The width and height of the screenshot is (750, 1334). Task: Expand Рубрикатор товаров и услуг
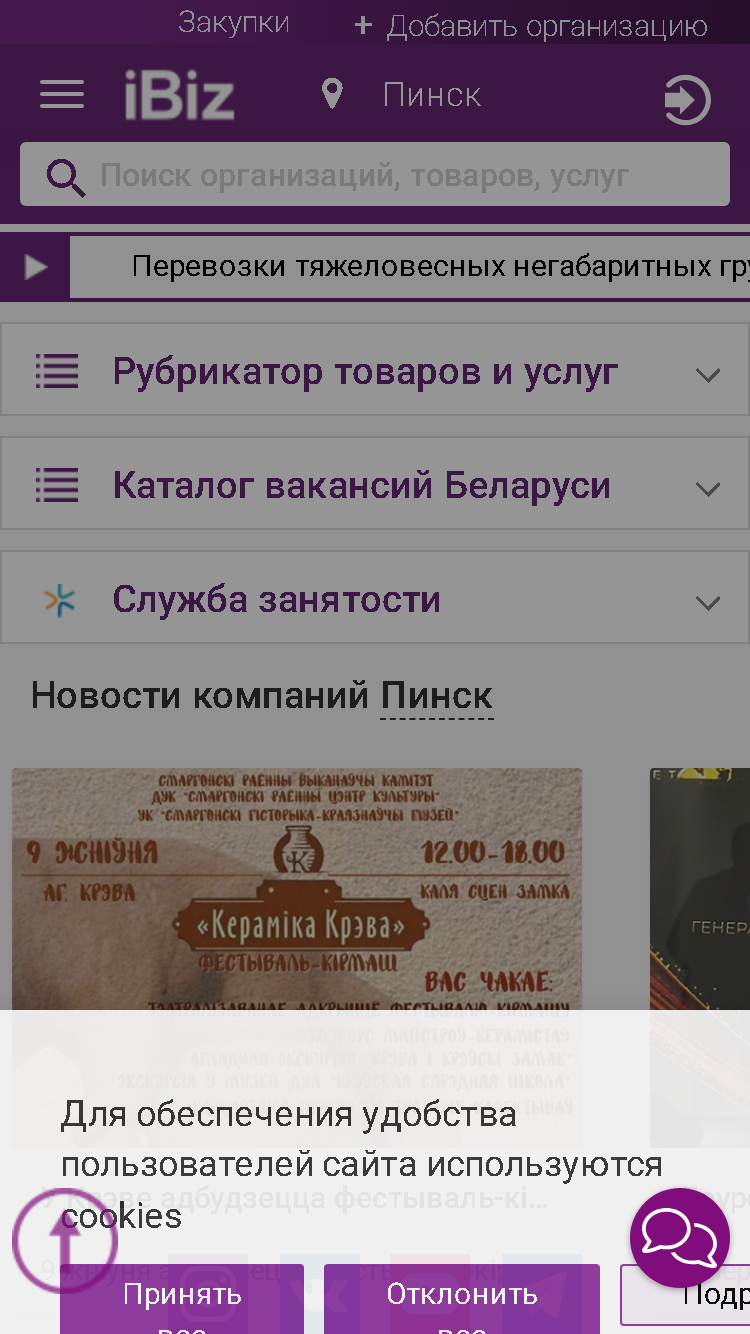point(375,370)
